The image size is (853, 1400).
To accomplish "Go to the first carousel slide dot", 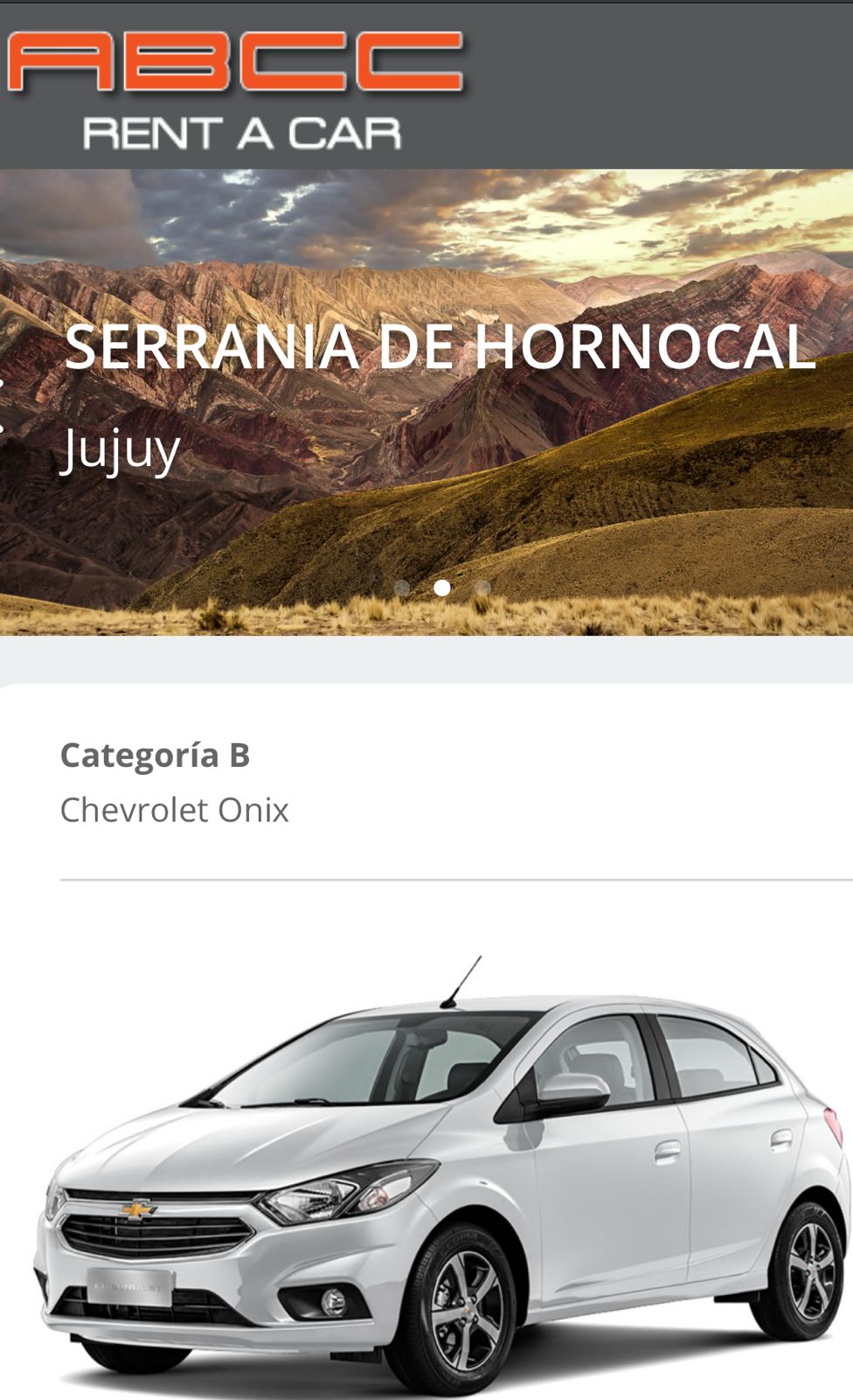I will (x=402, y=588).
